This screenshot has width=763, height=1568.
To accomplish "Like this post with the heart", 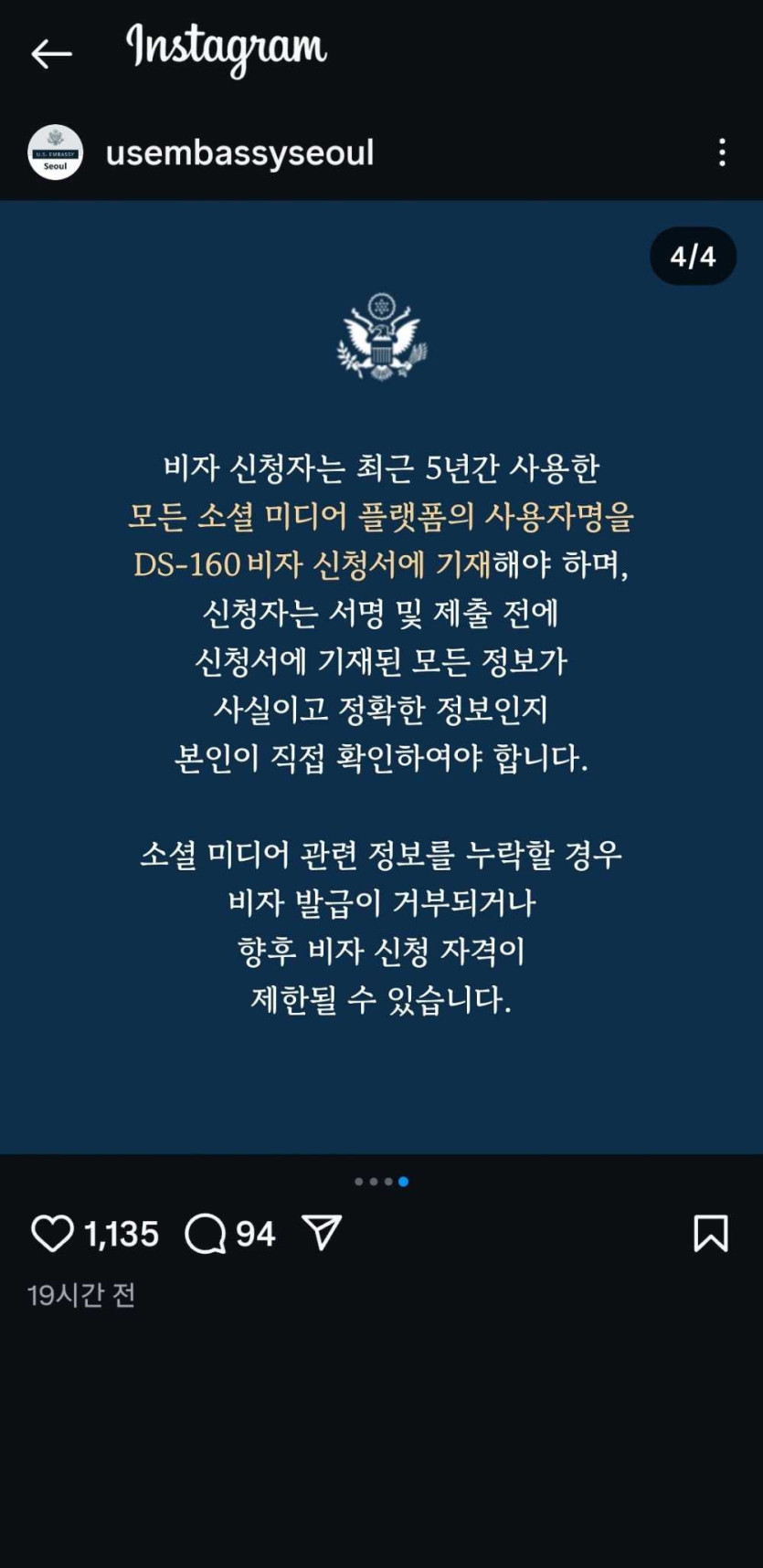I will point(52,1234).
